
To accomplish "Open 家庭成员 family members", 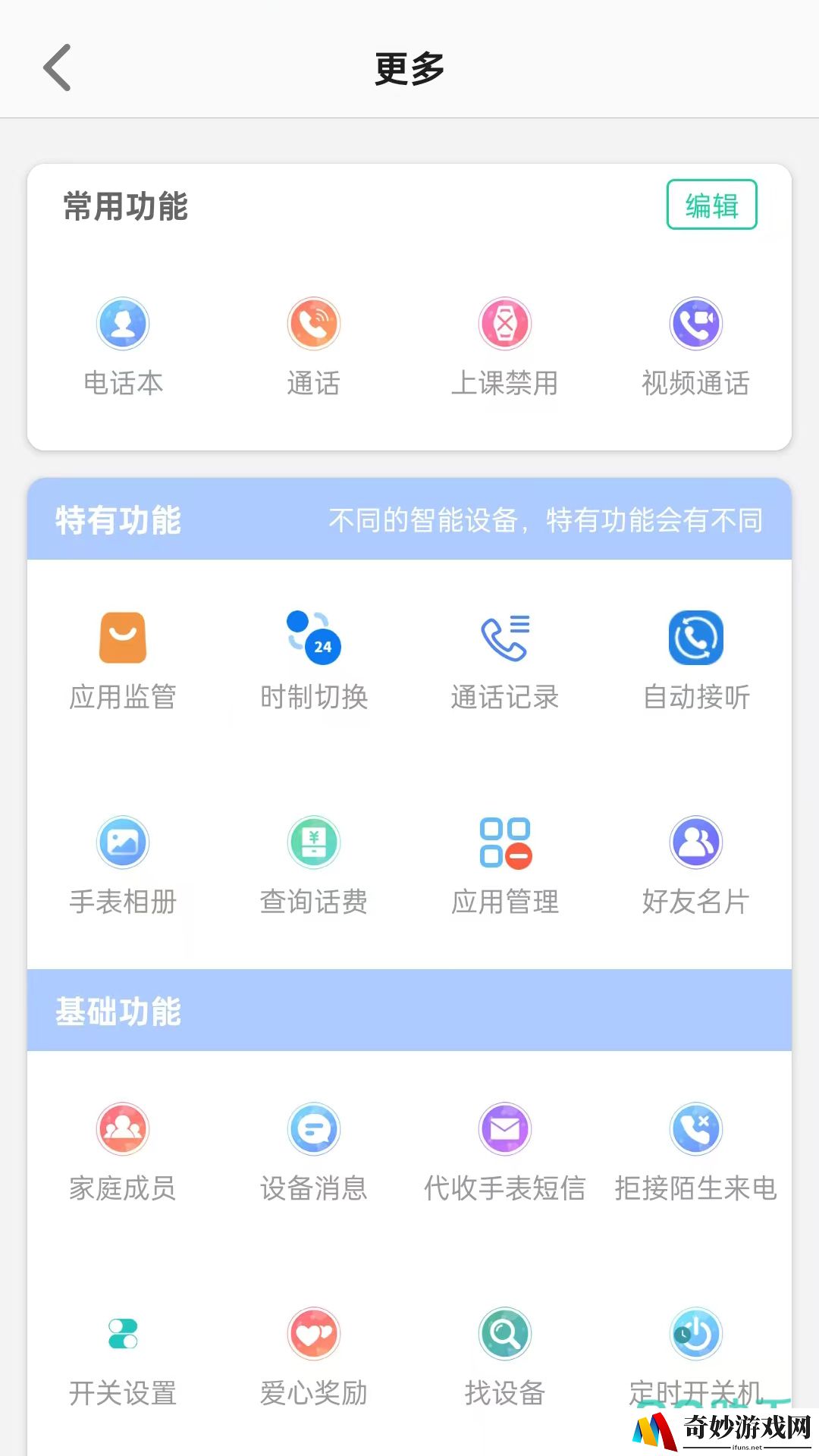I will pos(123,1153).
